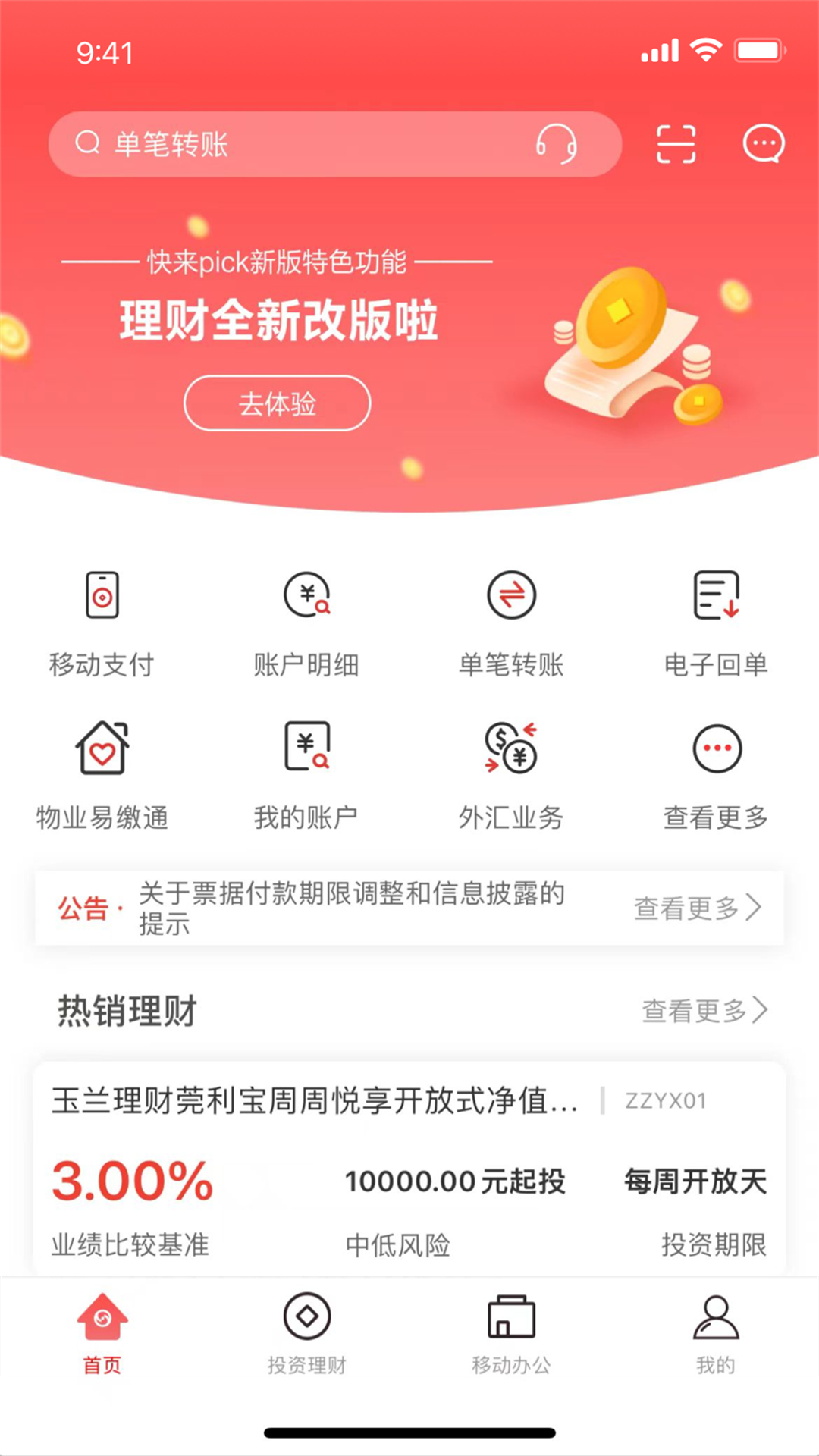
Task: Tap the 去体验 banner button
Action: (277, 403)
